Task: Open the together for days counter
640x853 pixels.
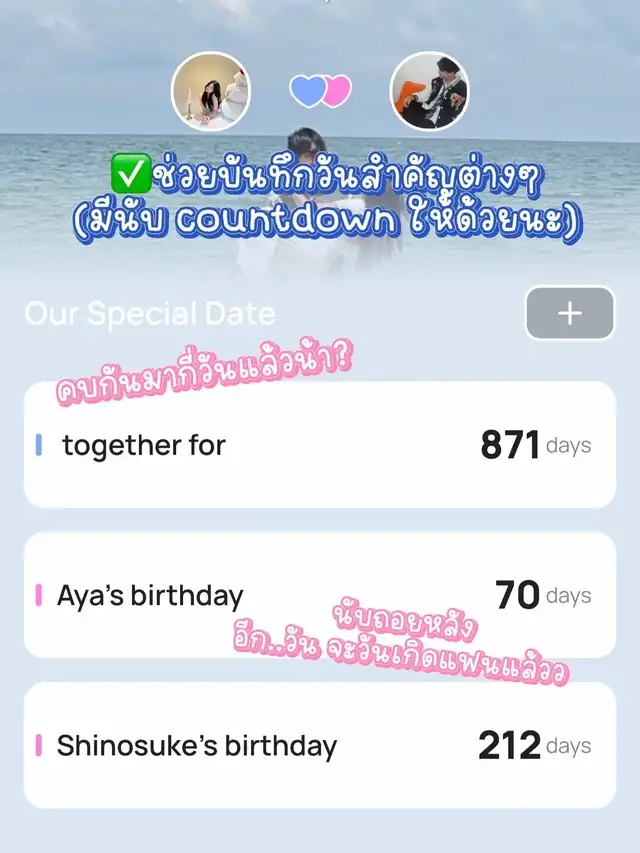Action: pyautogui.click(x=319, y=445)
